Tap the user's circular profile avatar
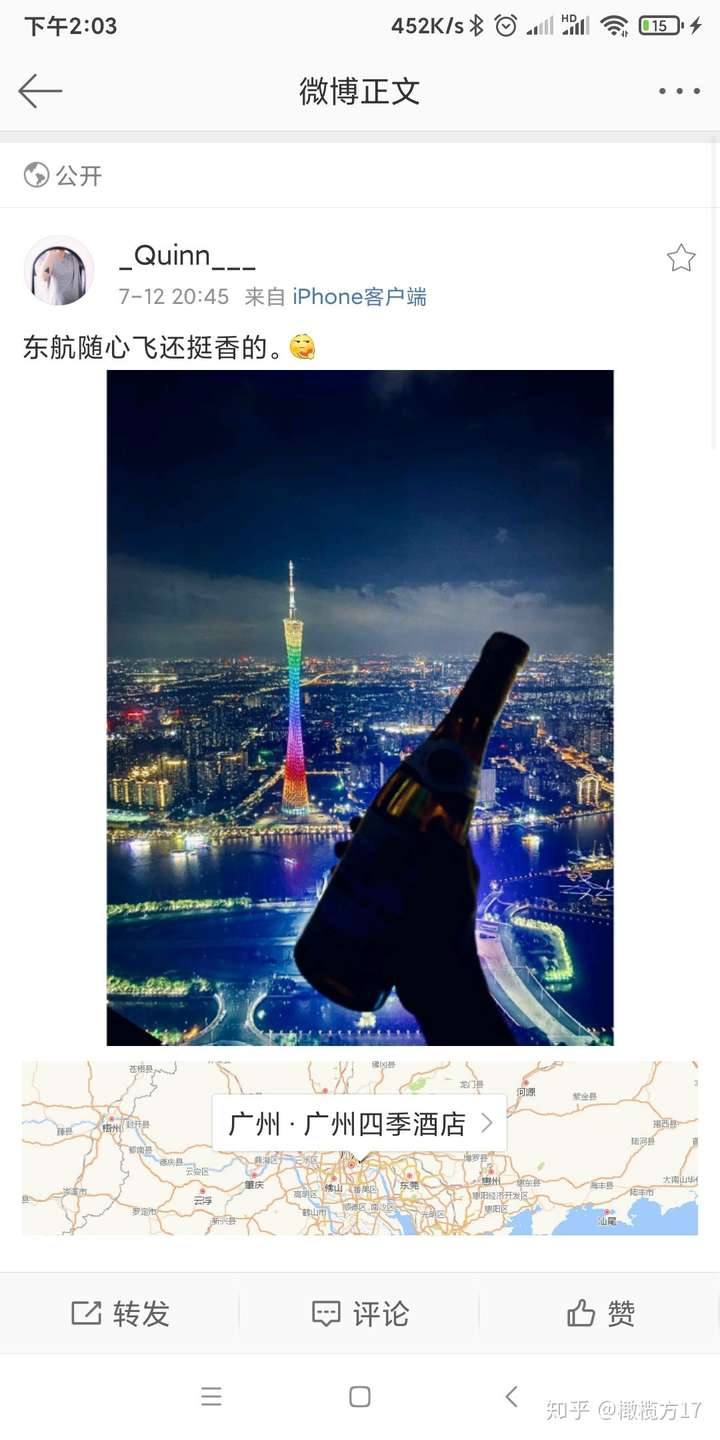720x1440 pixels. (x=58, y=270)
